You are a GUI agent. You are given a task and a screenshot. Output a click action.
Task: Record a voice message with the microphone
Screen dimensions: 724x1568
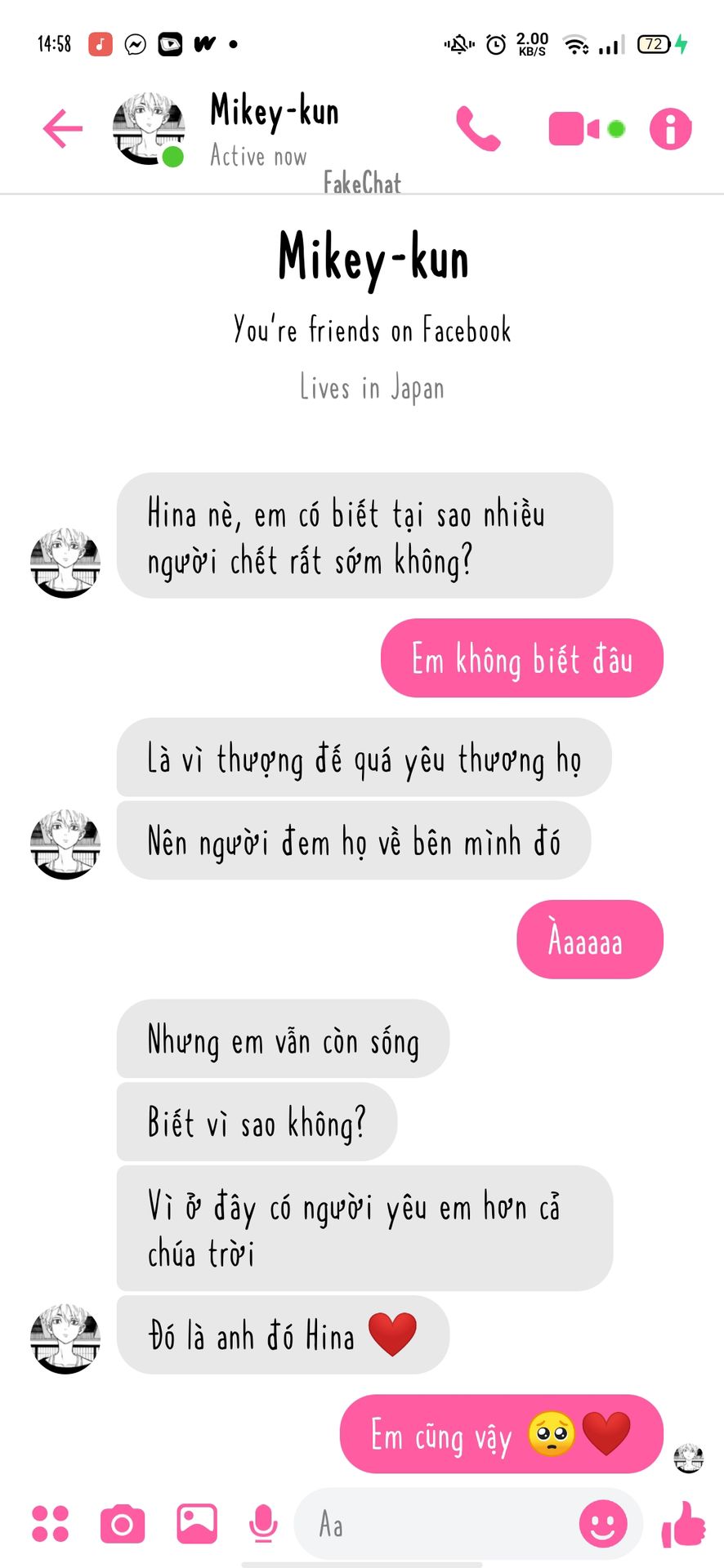pyautogui.click(x=263, y=1523)
